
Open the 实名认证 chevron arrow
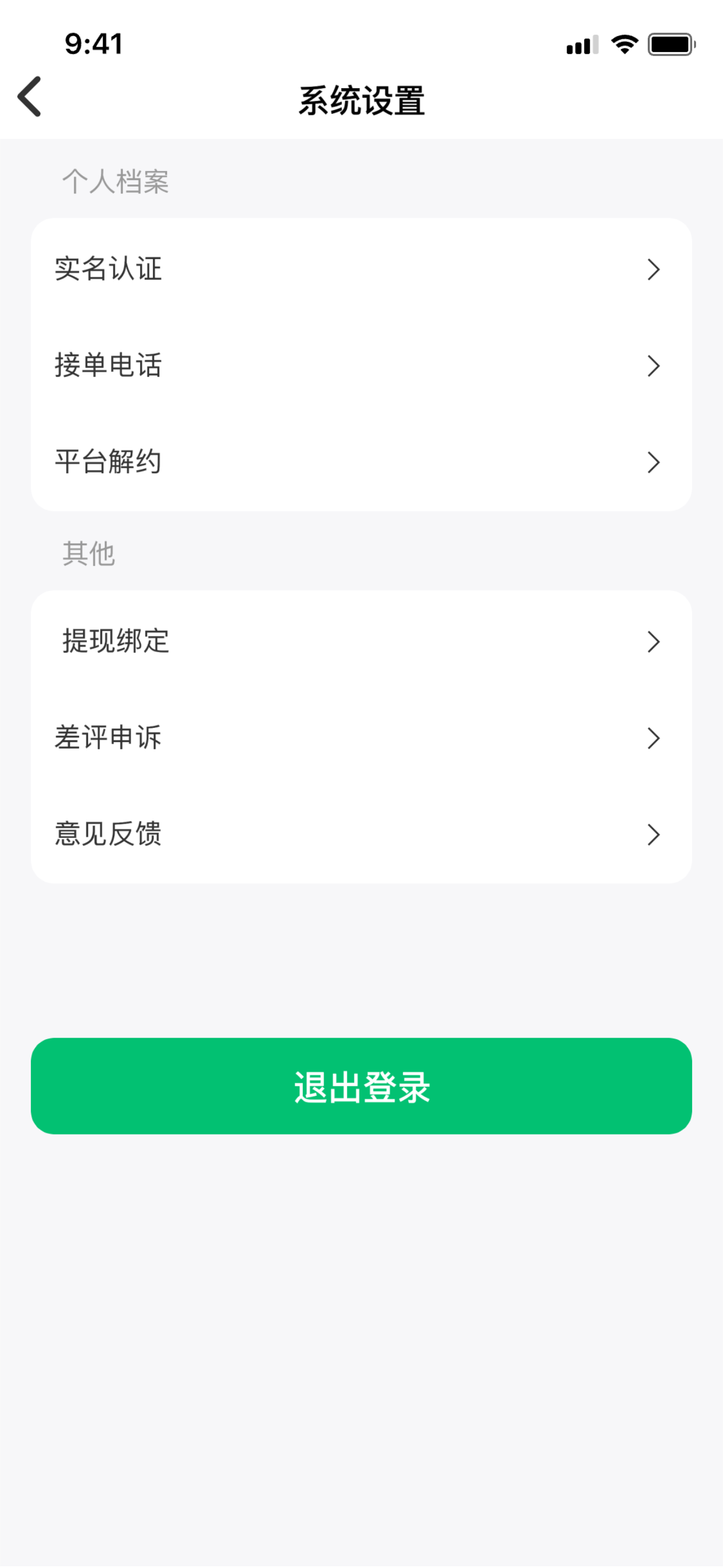click(x=654, y=269)
